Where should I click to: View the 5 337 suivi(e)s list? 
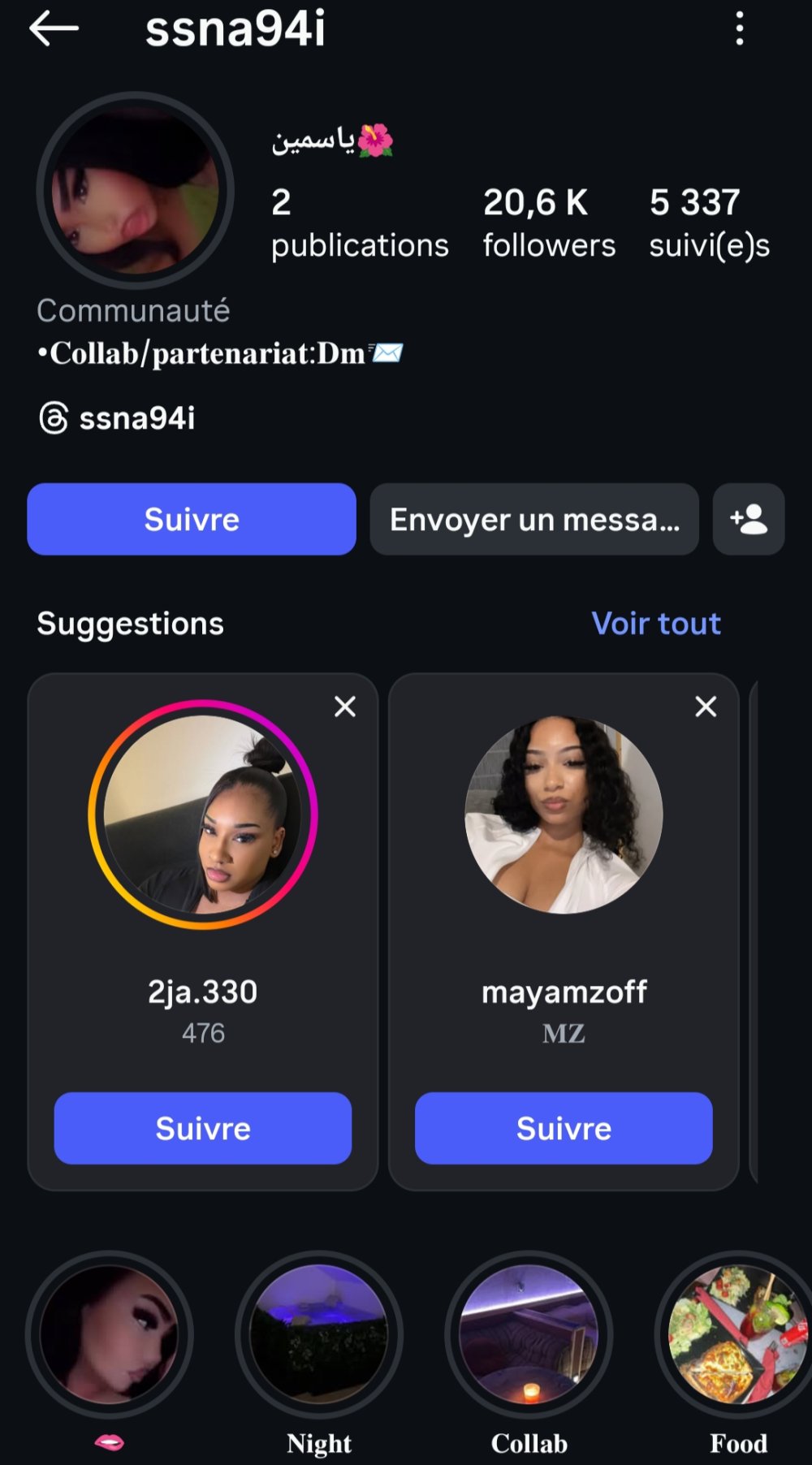tap(708, 223)
